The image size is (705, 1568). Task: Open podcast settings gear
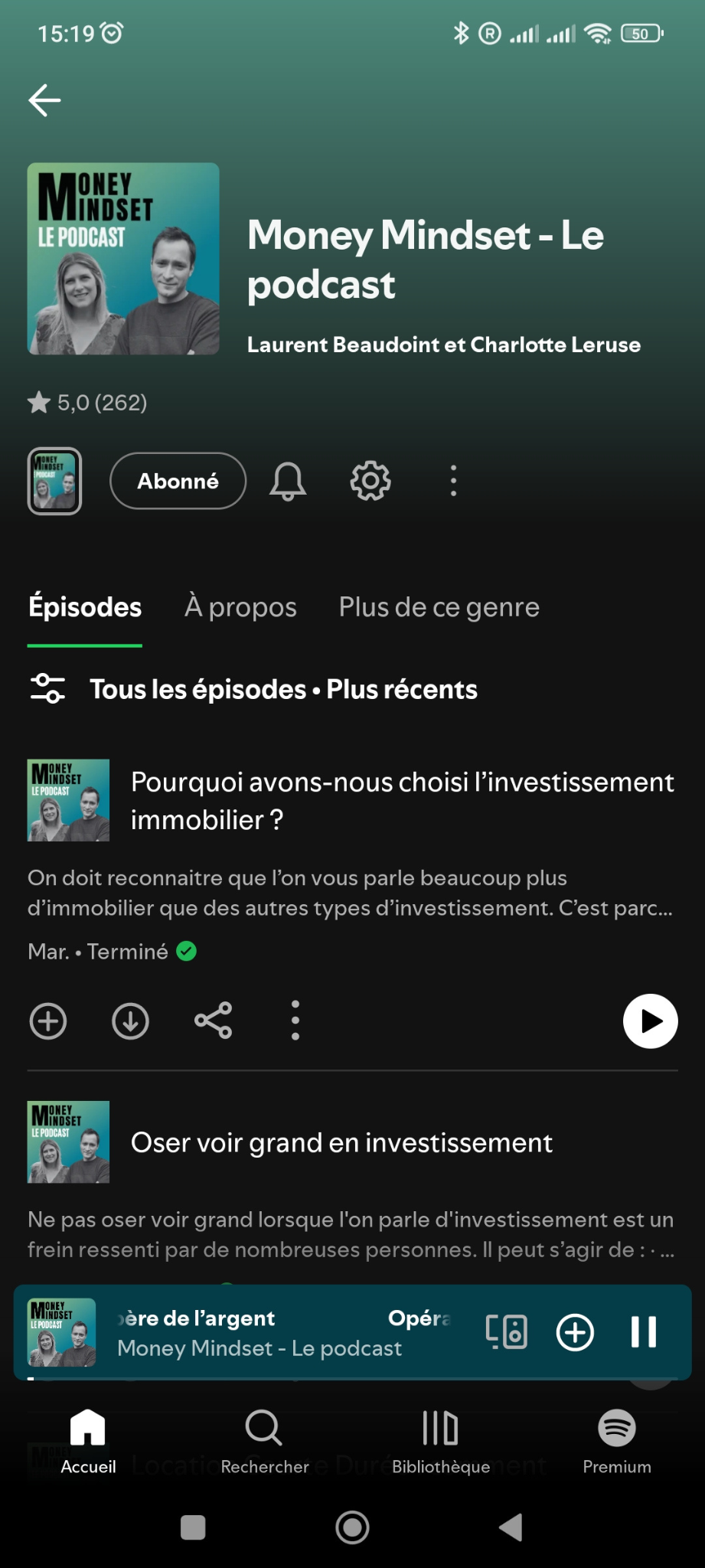pos(370,481)
